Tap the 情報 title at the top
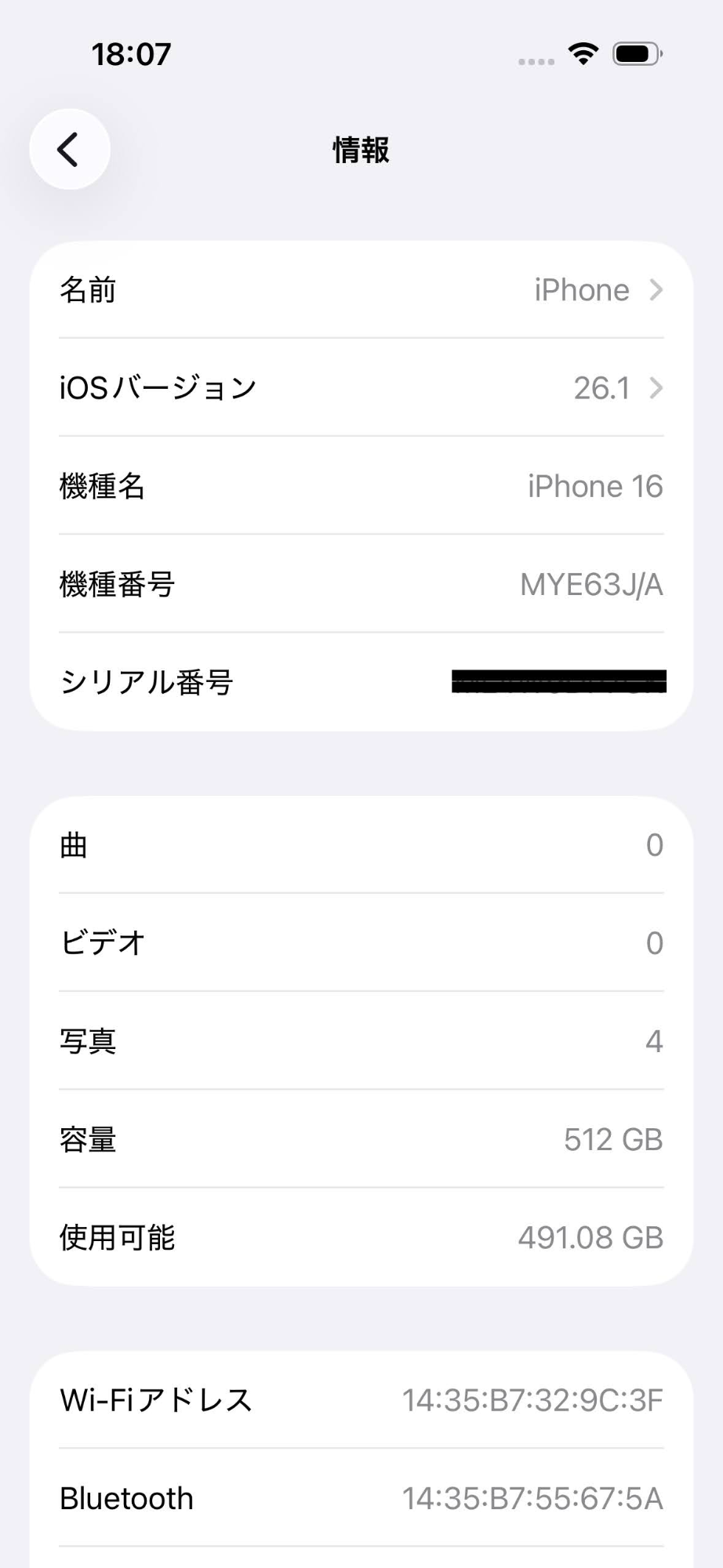 coord(361,149)
